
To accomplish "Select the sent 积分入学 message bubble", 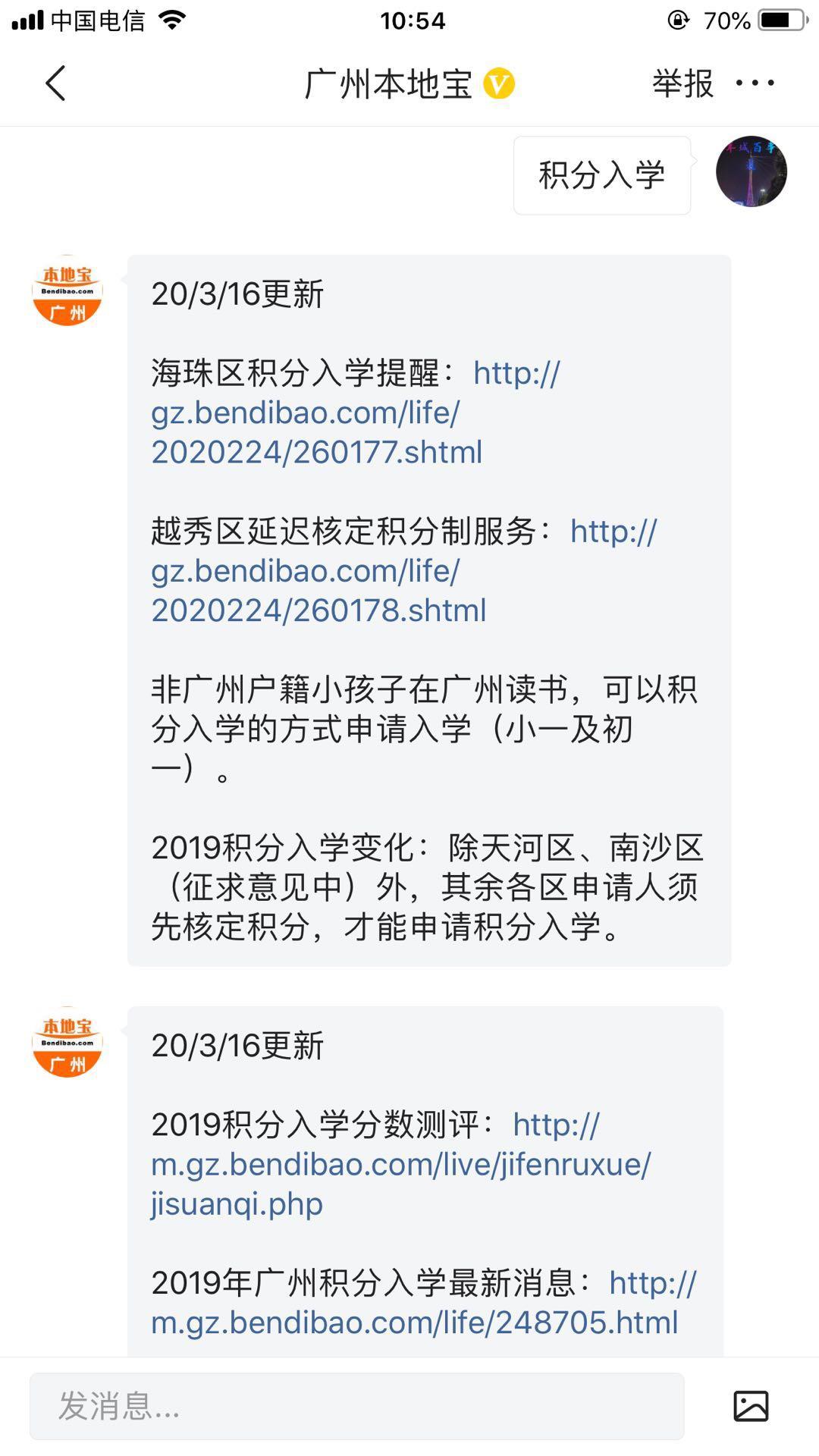I will point(601,176).
